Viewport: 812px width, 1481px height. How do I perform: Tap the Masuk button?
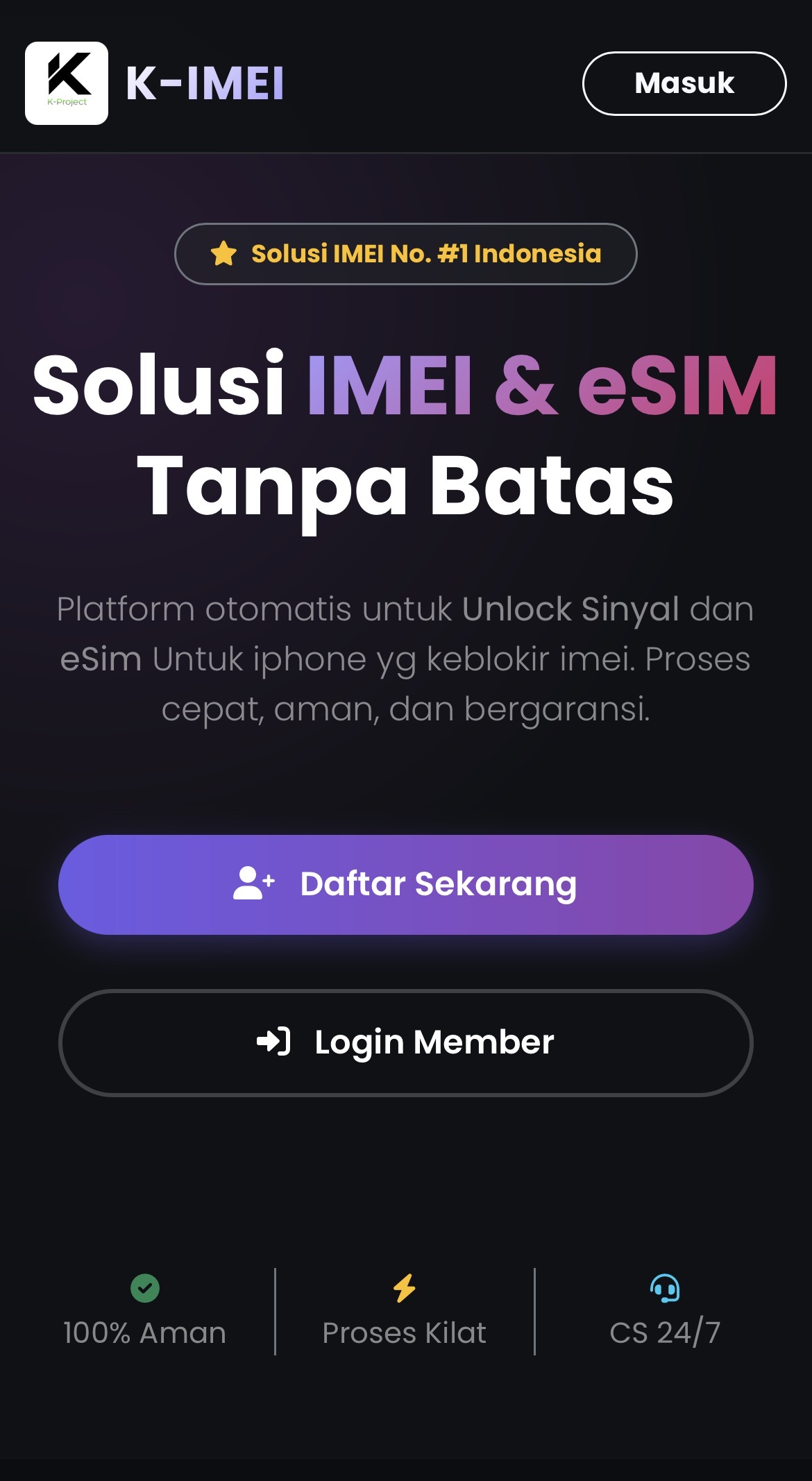pyautogui.click(x=684, y=83)
